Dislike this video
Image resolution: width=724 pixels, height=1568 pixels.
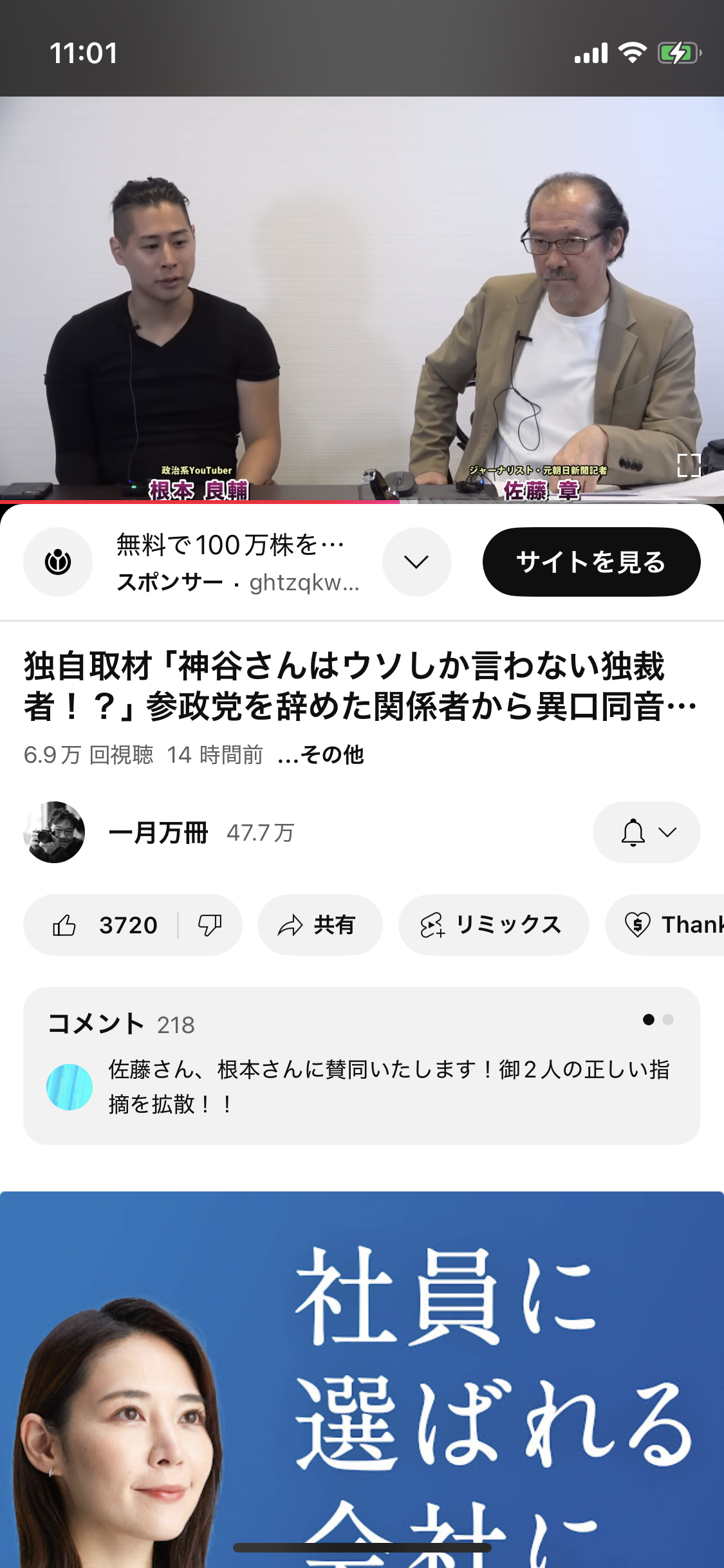(x=210, y=925)
